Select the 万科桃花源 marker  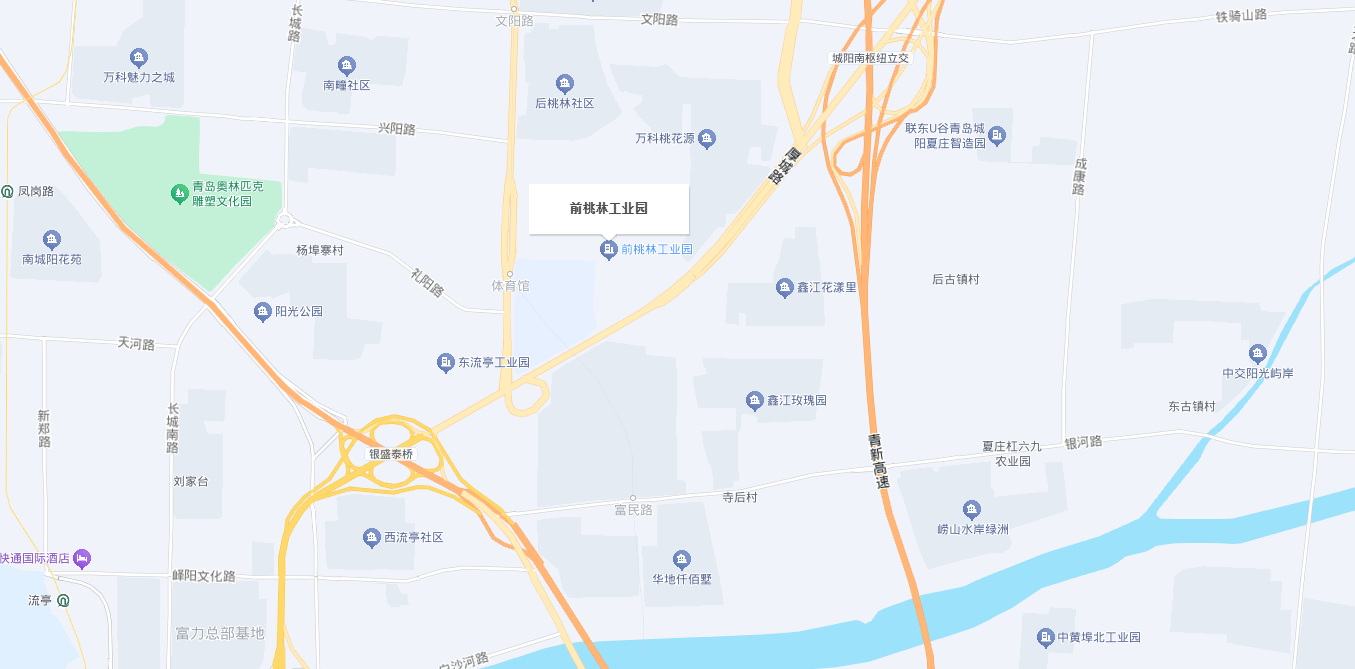pos(707,138)
